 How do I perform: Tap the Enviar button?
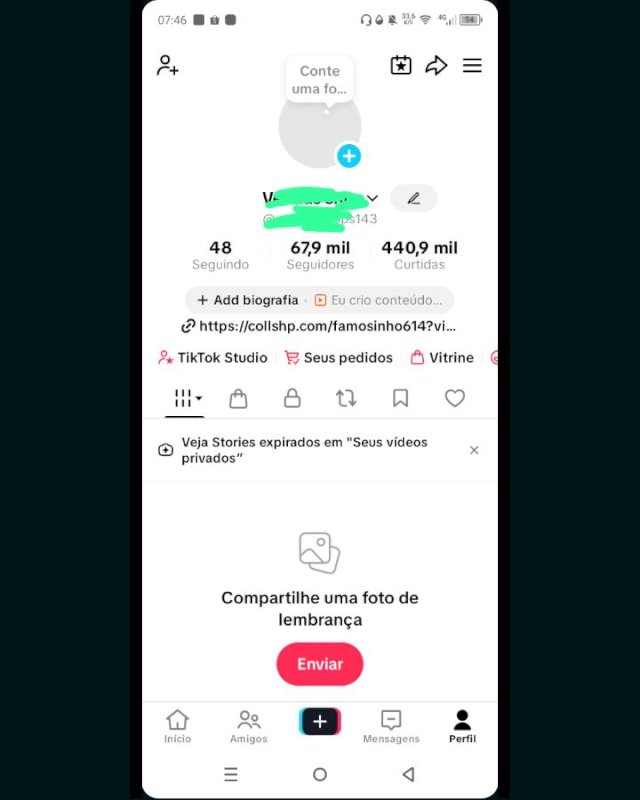tap(320, 664)
